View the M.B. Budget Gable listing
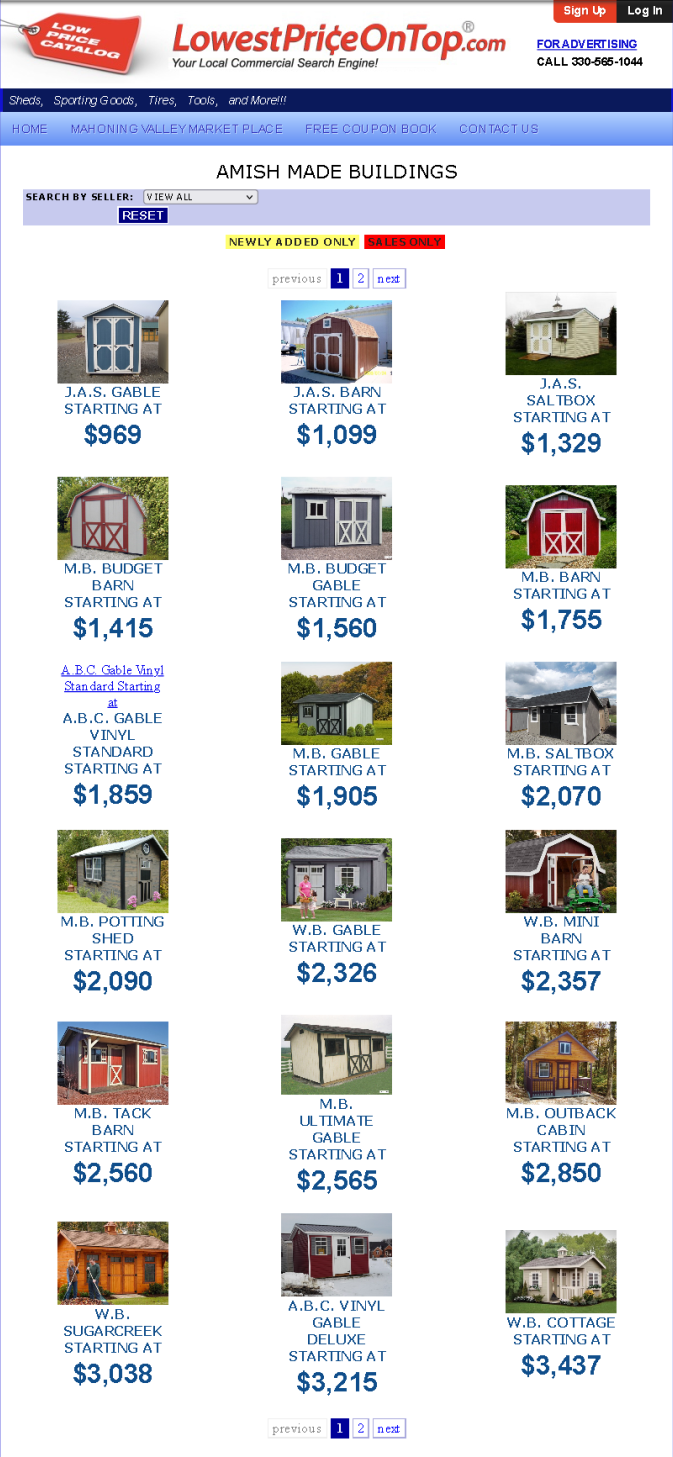This screenshot has height=1457, width=673. (336, 518)
